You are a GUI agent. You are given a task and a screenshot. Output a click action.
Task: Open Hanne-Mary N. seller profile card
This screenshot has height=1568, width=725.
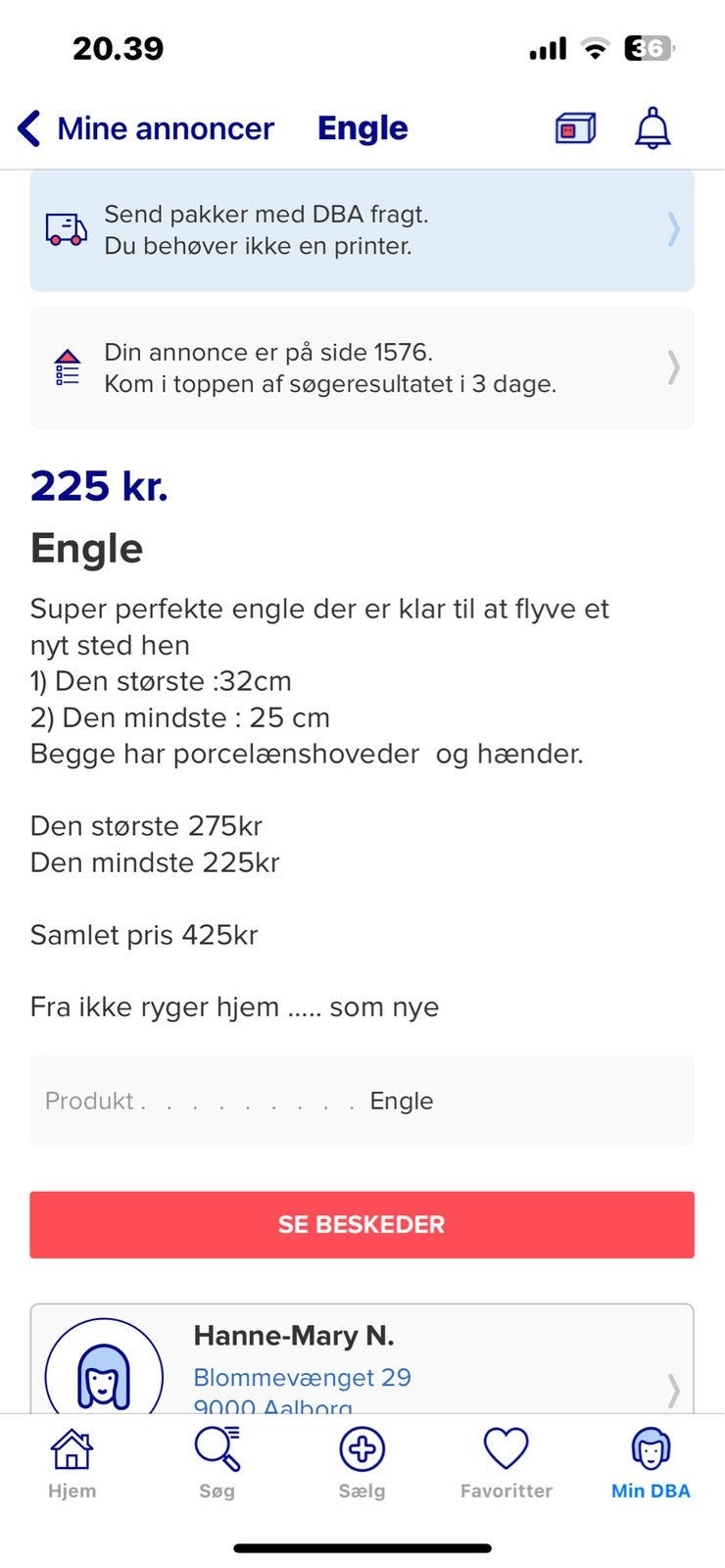click(362, 1359)
